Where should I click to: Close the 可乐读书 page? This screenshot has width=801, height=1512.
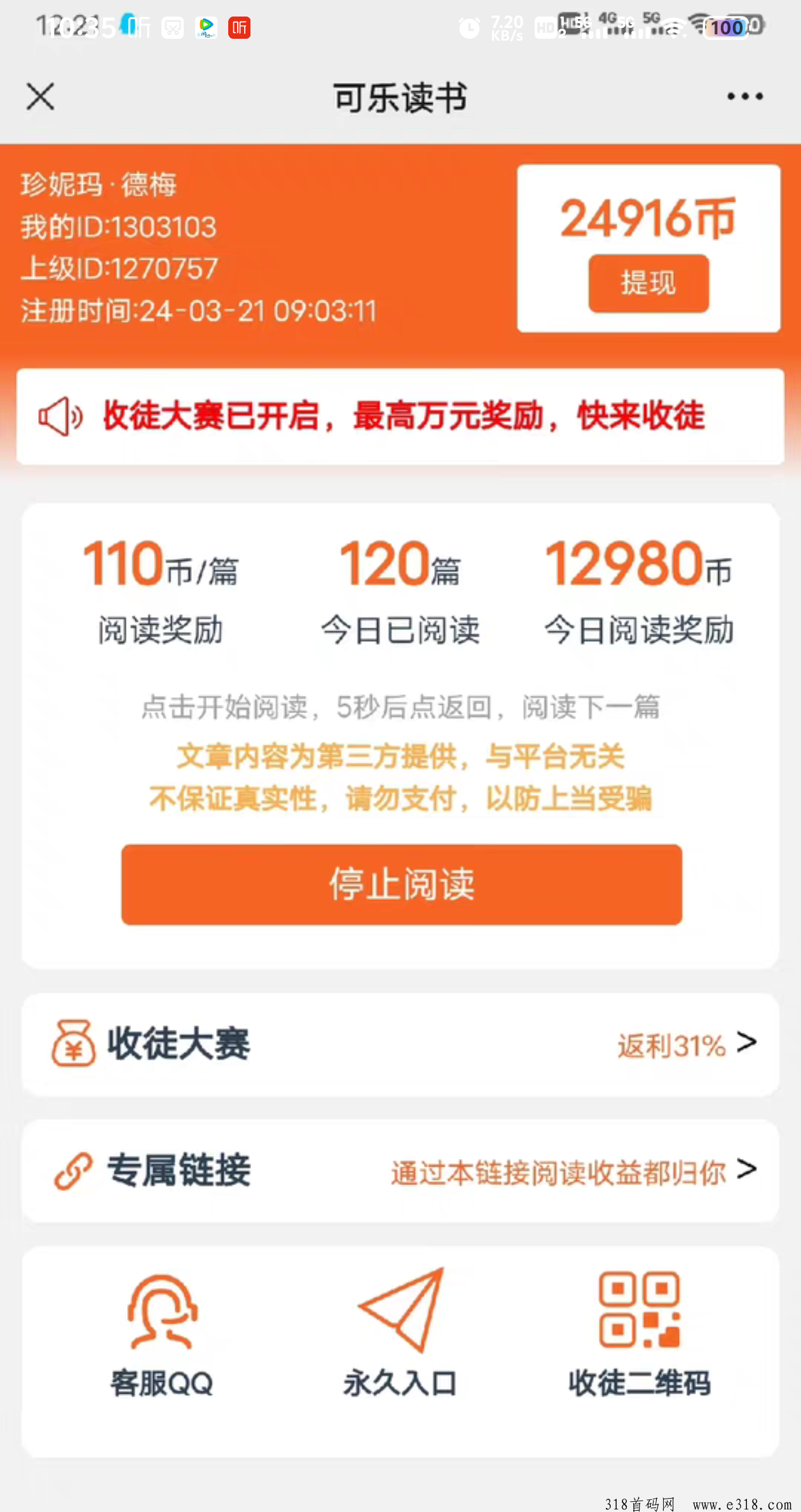41,97
